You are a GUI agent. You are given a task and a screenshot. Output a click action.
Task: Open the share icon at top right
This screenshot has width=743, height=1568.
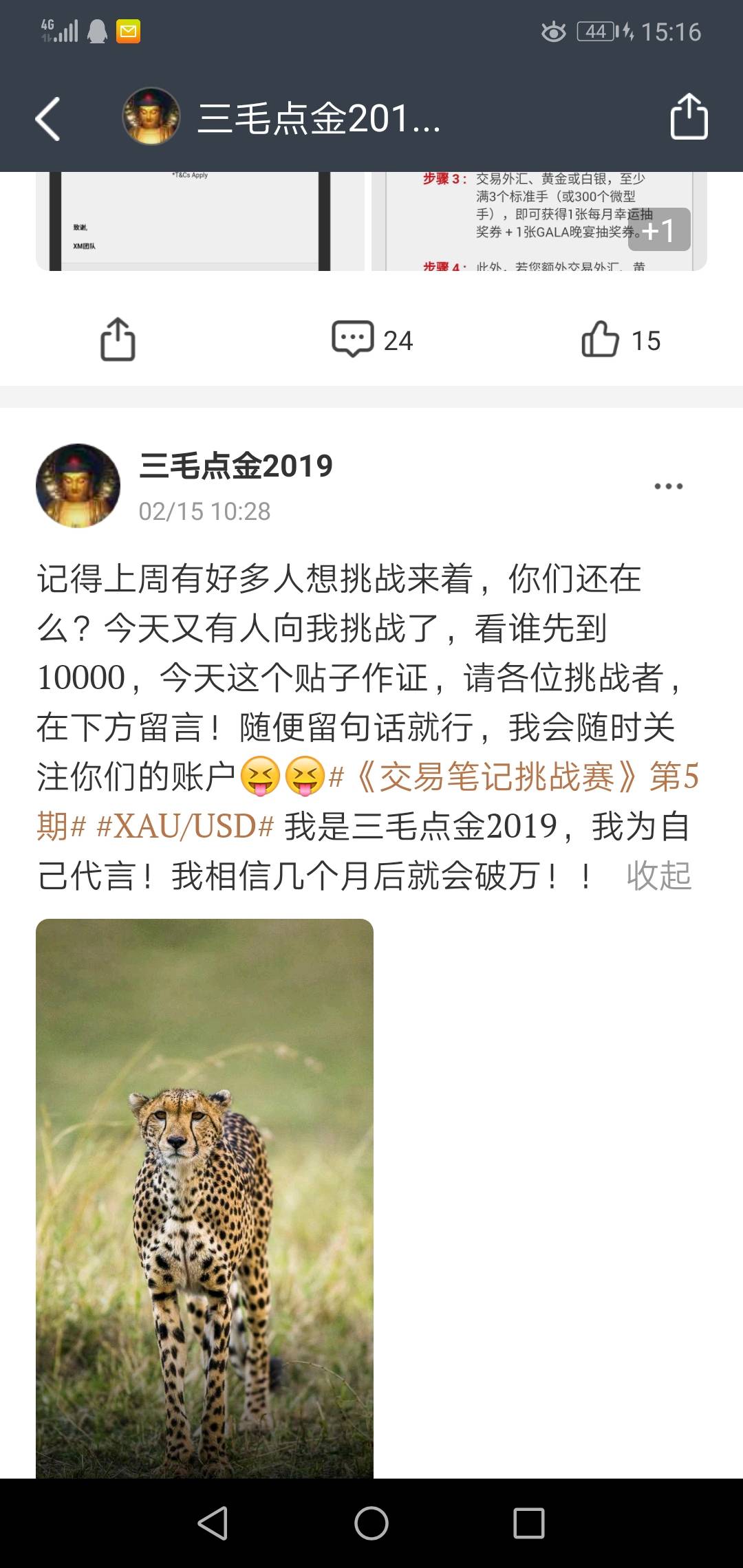(688, 118)
